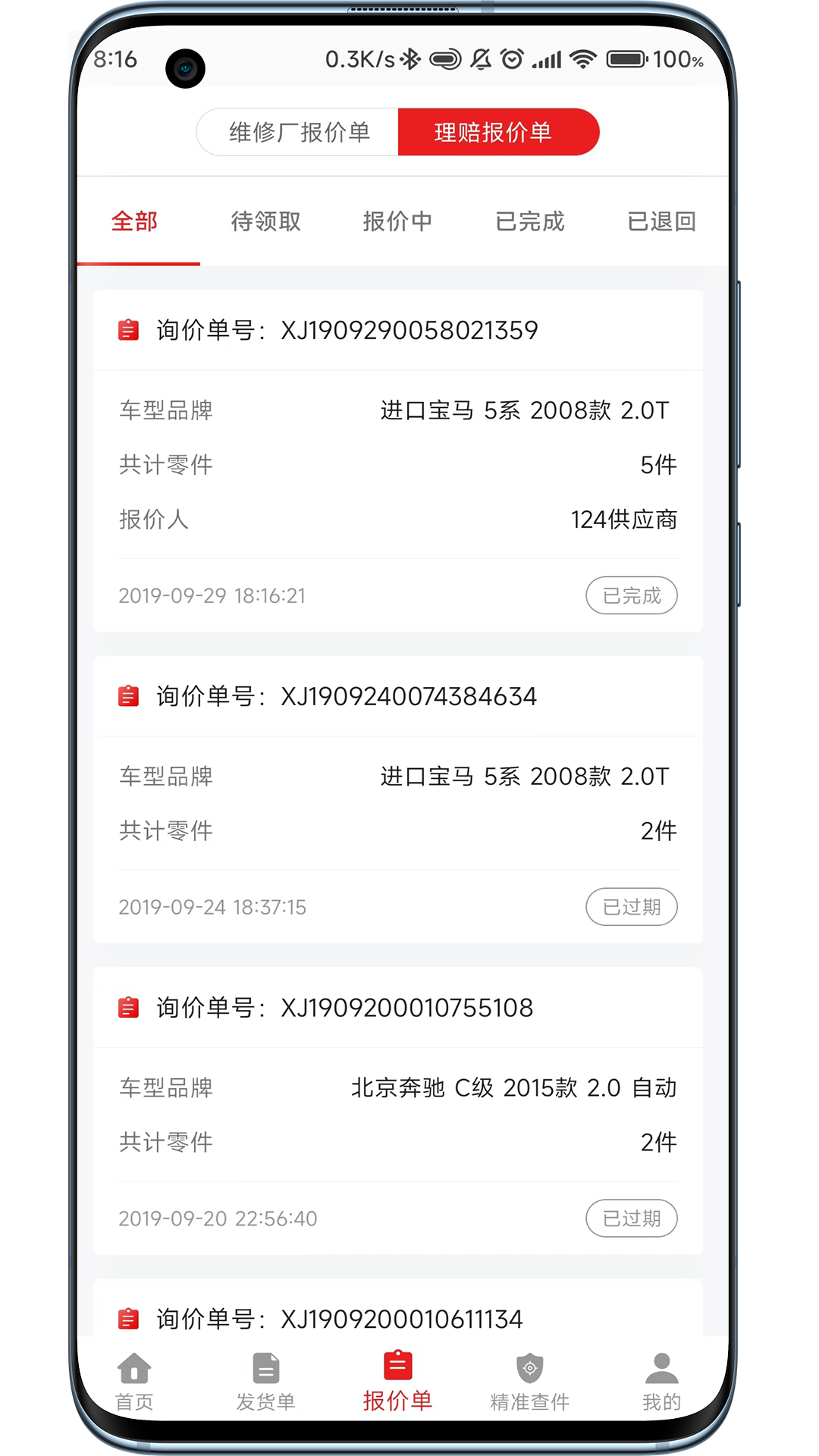Screen dimensions: 819x1456
Task: Switch to 维修厂报价单 quote view
Action: pos(297,131)
